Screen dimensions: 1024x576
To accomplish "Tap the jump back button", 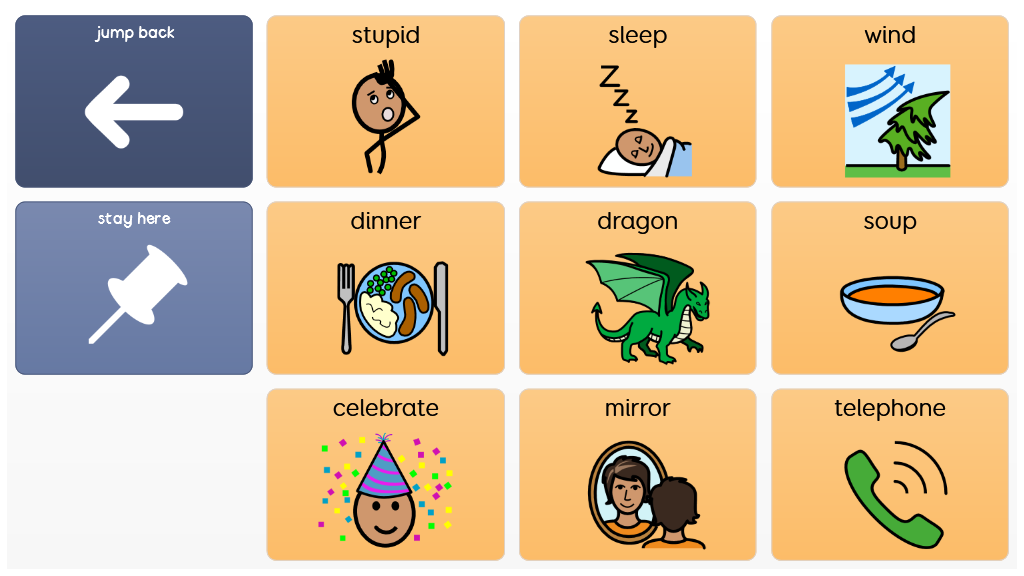I will coord(134,101).
